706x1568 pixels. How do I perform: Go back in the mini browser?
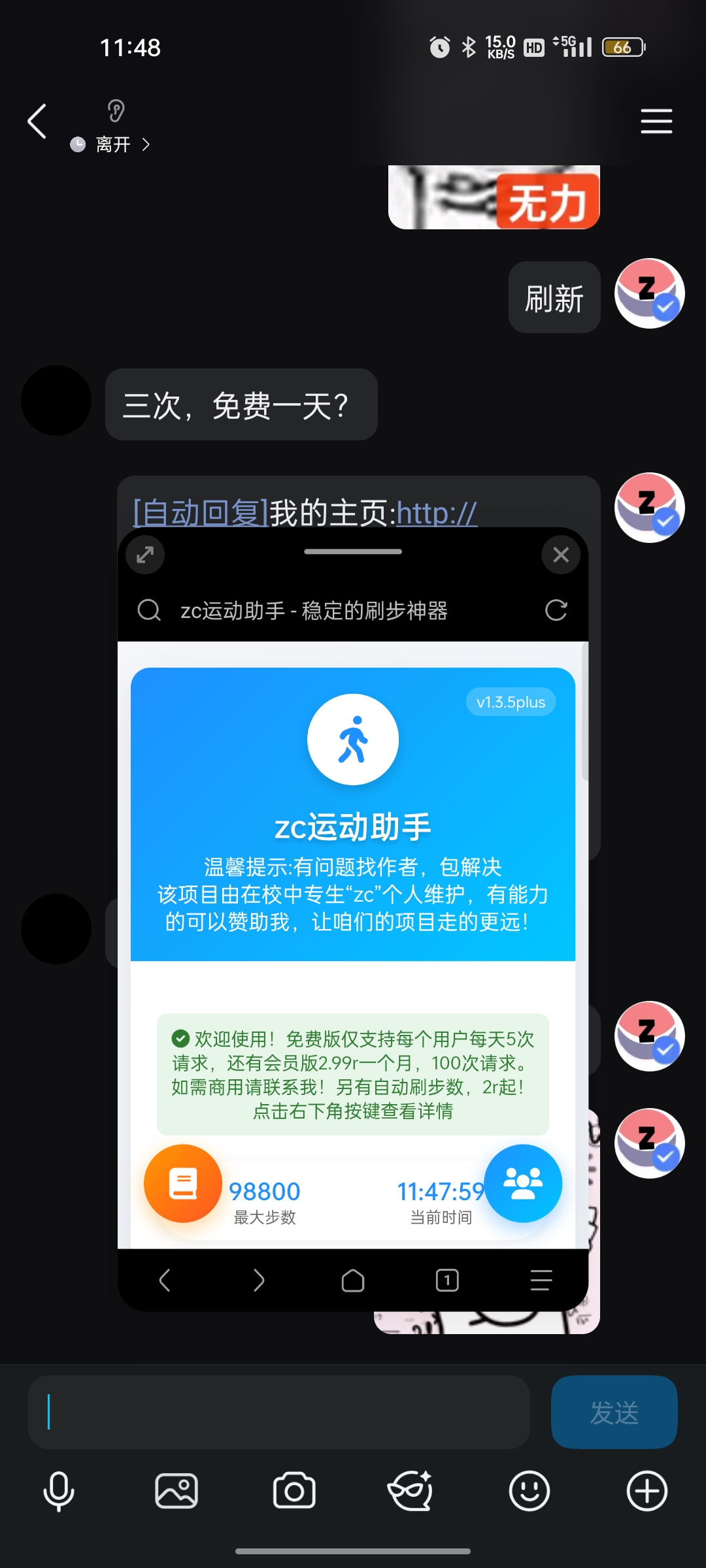(165, 1280)
